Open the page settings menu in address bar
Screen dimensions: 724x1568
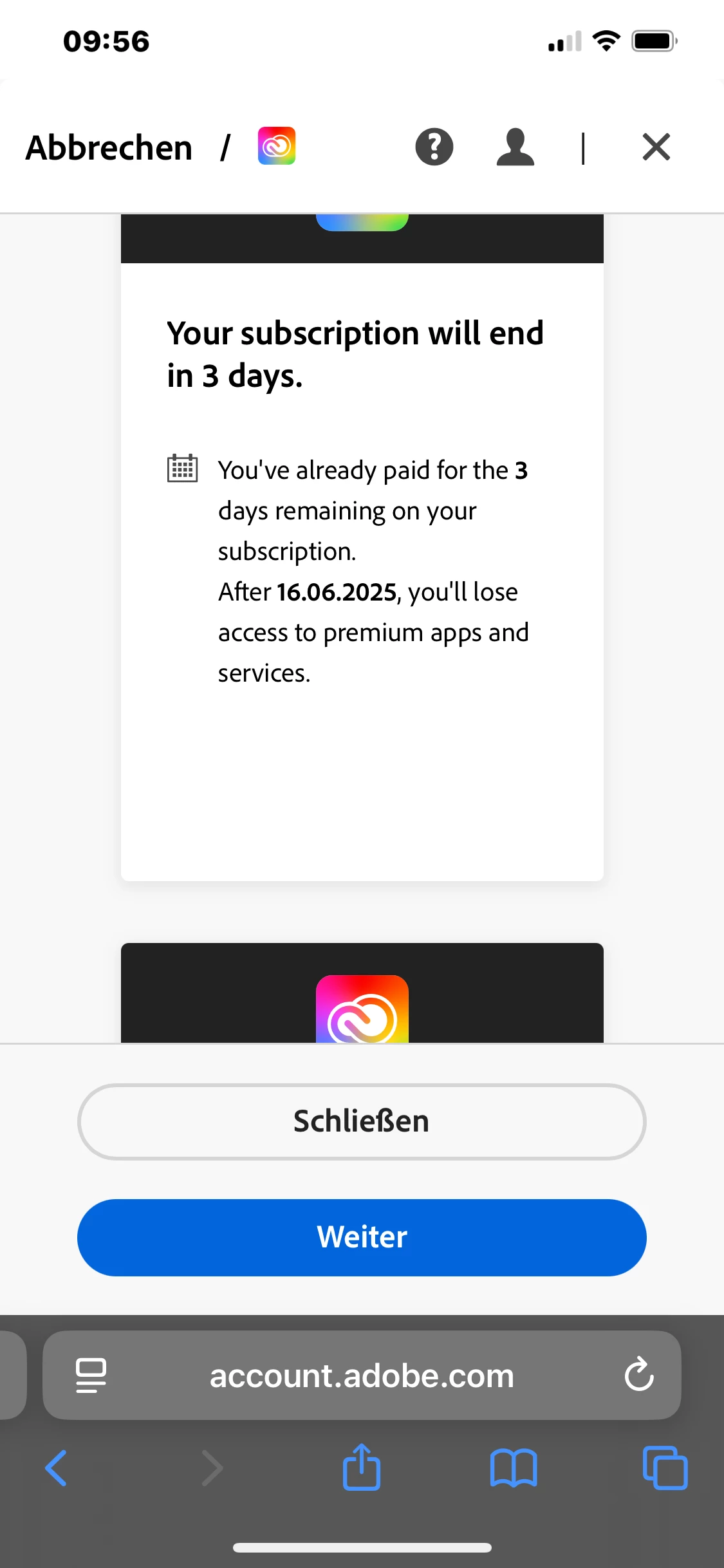pos(91,1376)
